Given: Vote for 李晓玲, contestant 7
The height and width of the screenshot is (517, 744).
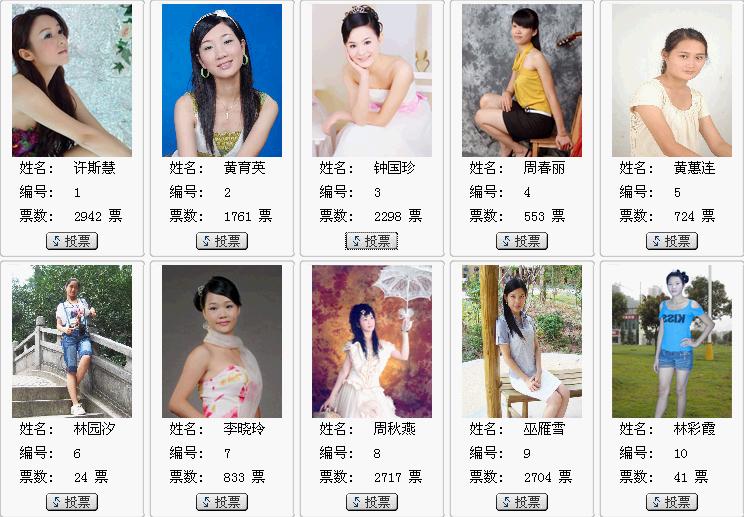Looking at the screenshot, I should click(x=222, y=502).
